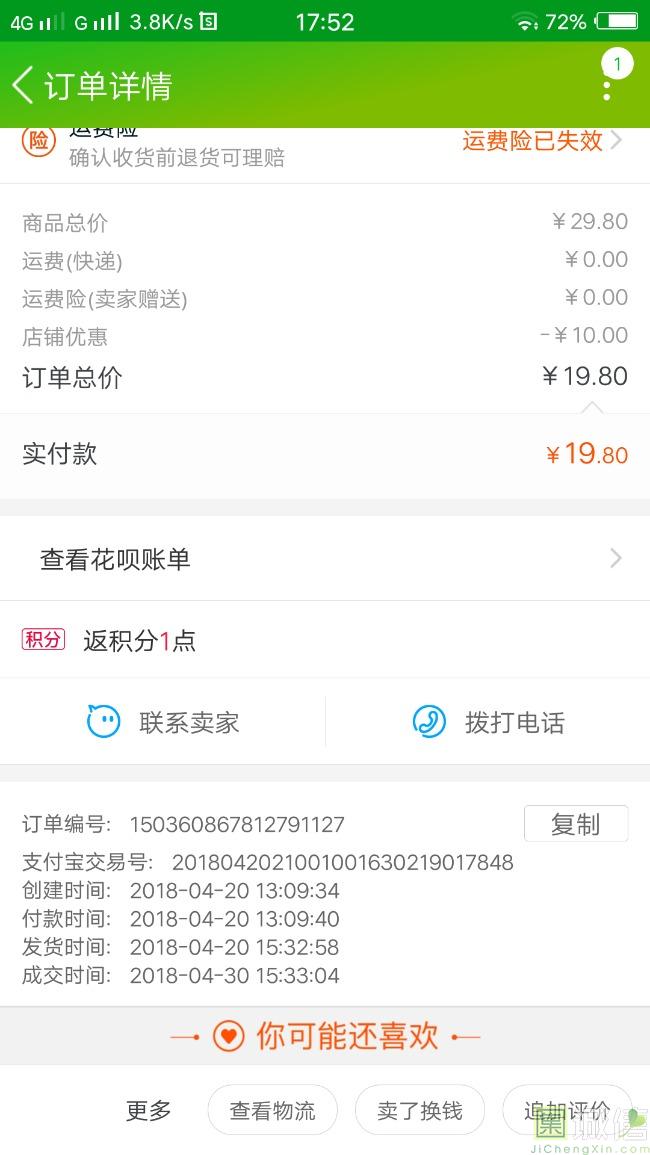650x1155 pixels.
Task: Open the 运费险已失效 insurance row
Action: click(541, 142)
